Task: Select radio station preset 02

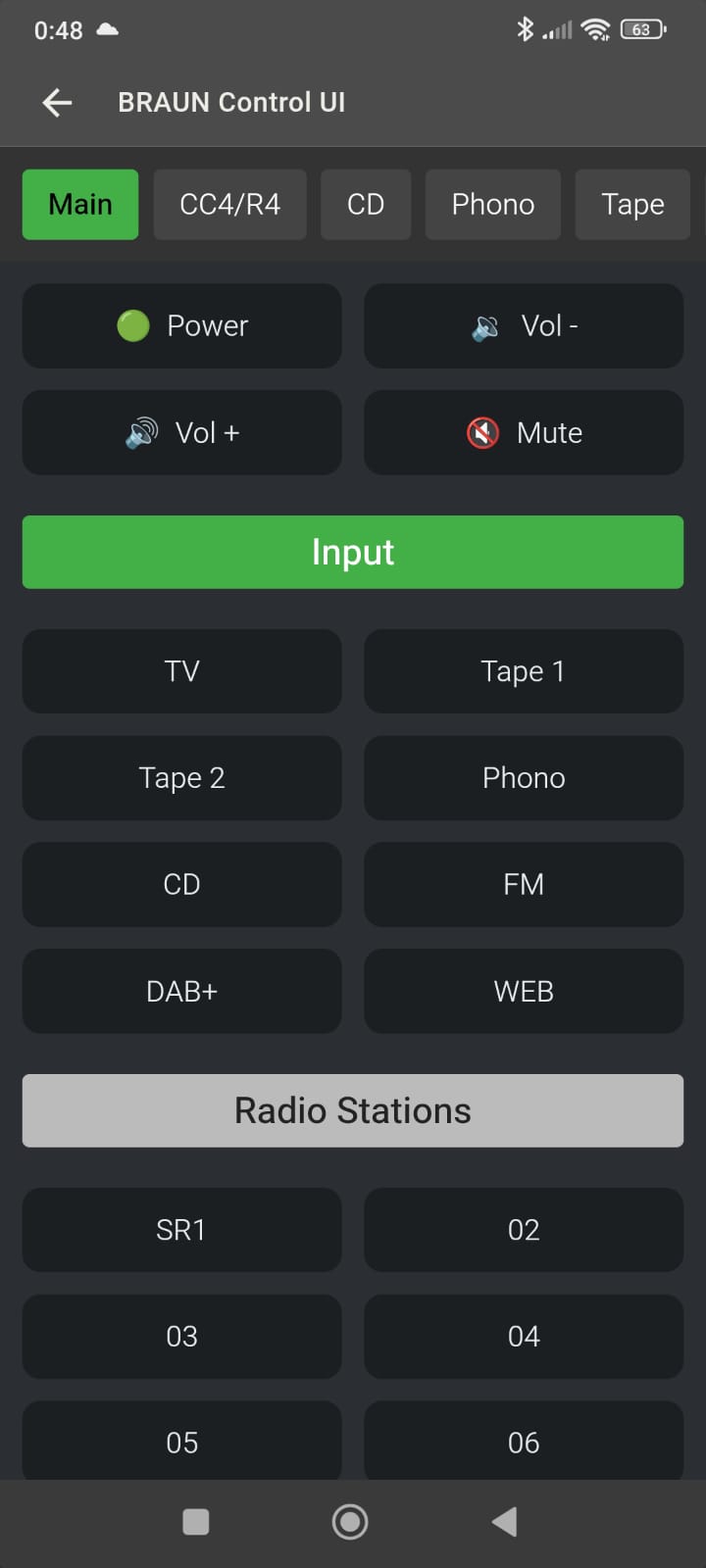Action: (524, 1230)
